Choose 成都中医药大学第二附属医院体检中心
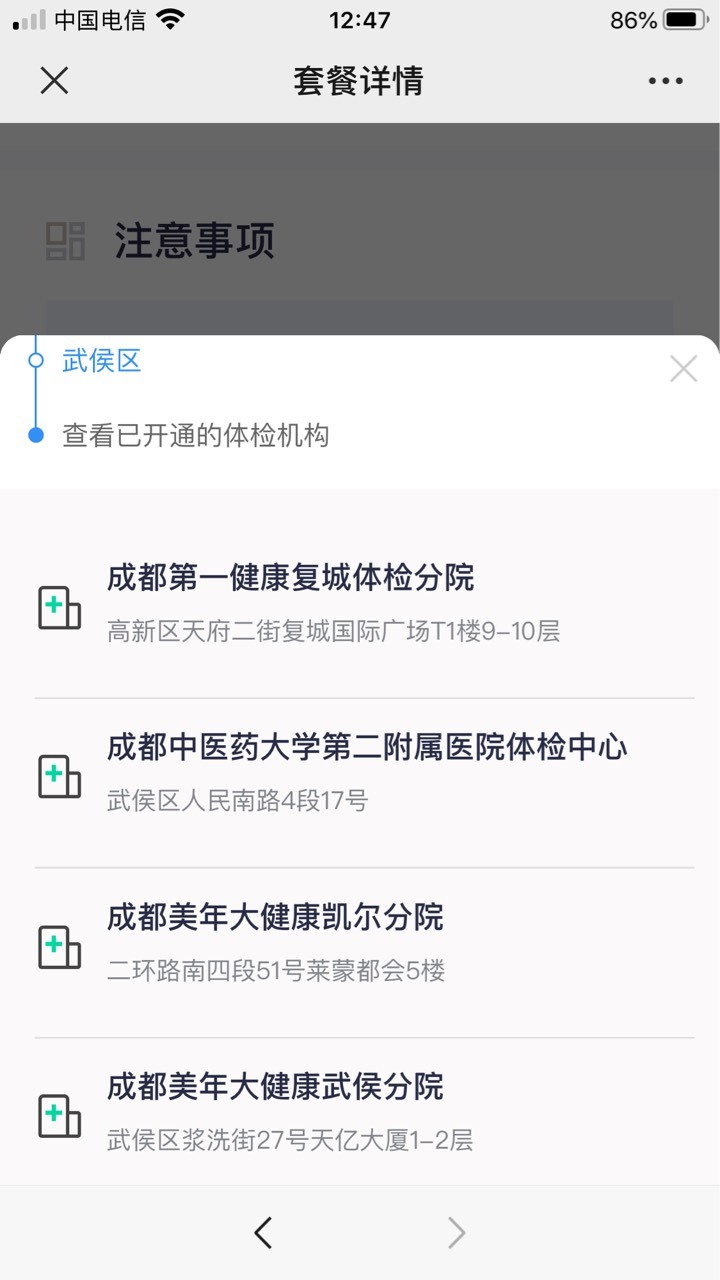Image resolution: width=720 pixels, height=1280 pixels. (x=364, y=774)
